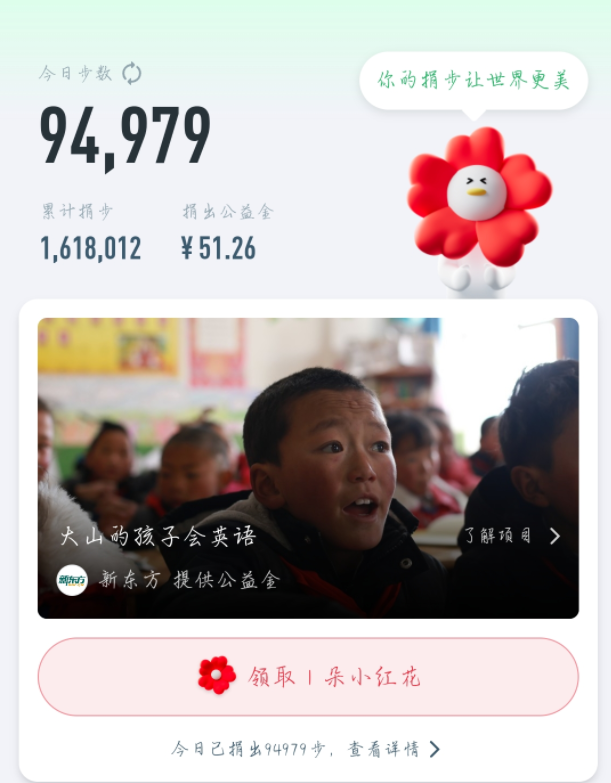Screen dimensions: 611x783
Task: Claim 1 little red flower
Action: 308,677
